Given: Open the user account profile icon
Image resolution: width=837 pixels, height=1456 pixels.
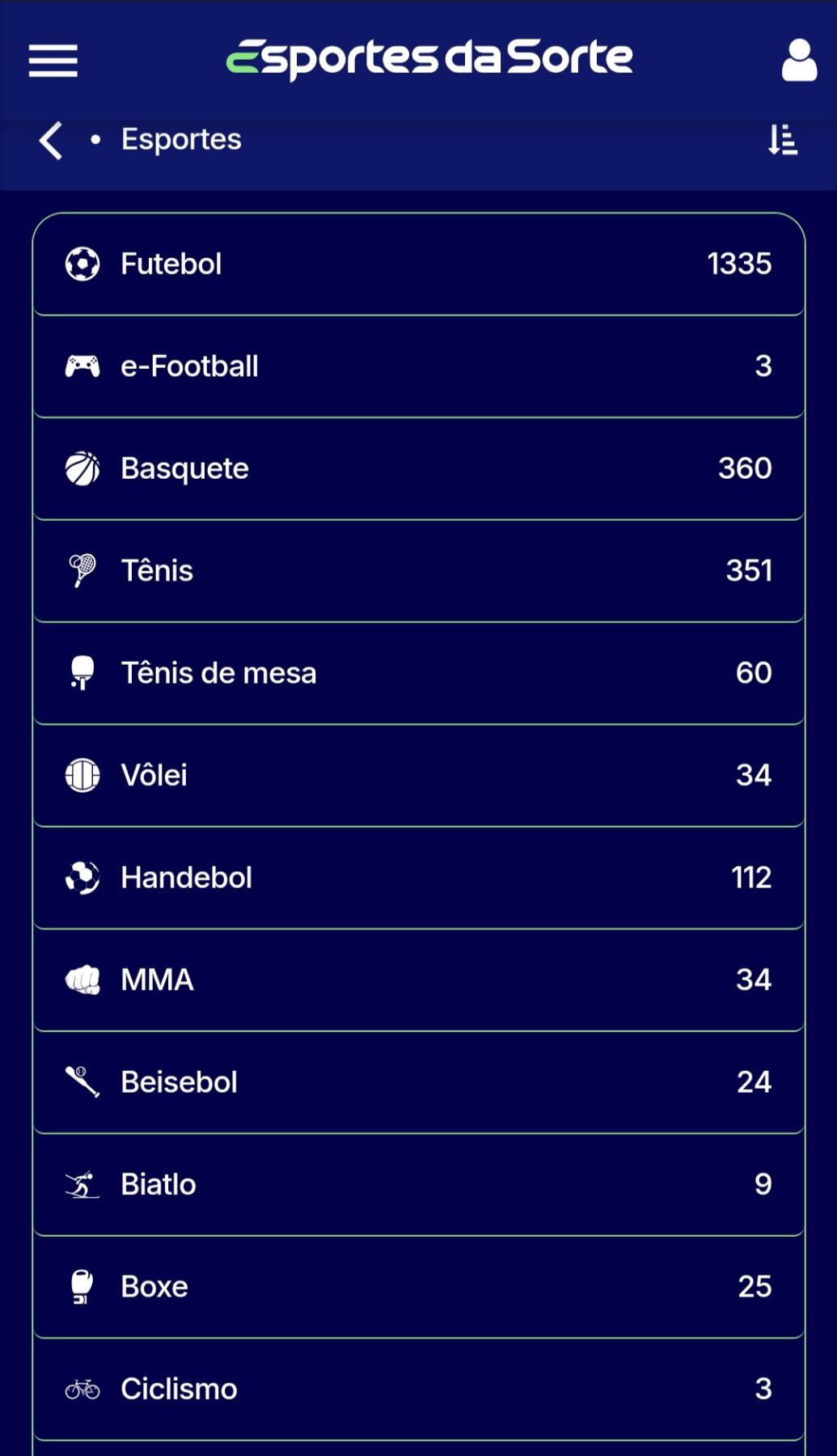Looking at the screenshot, I should 800,59.
